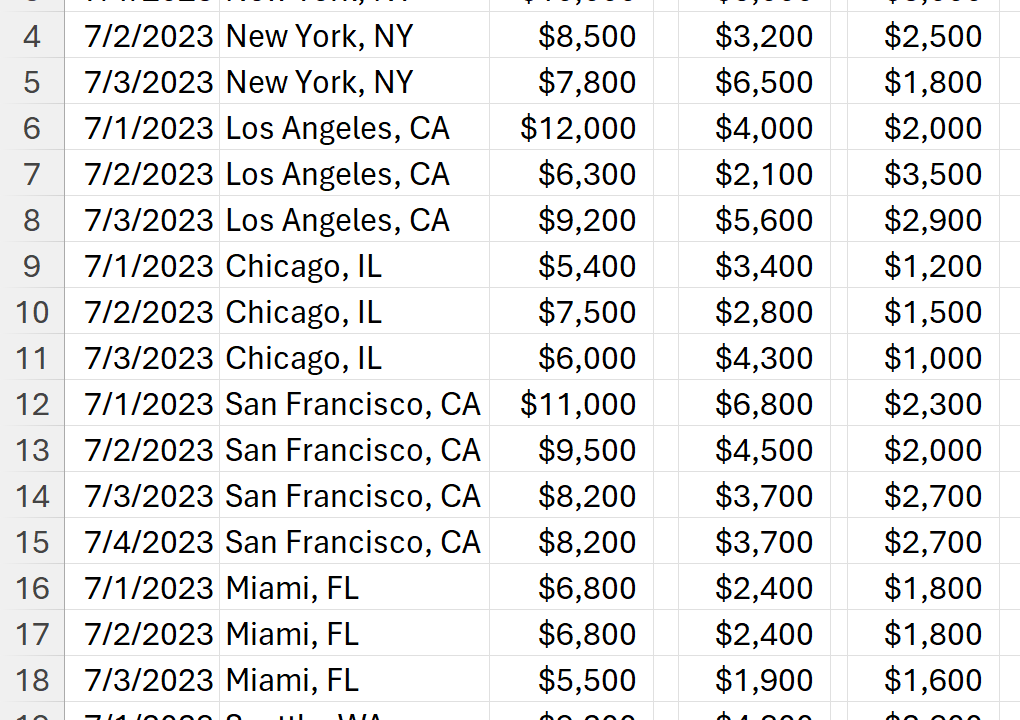Highlight the entire row 13
Screen dimensions: 1020x720
click(32, 451)
